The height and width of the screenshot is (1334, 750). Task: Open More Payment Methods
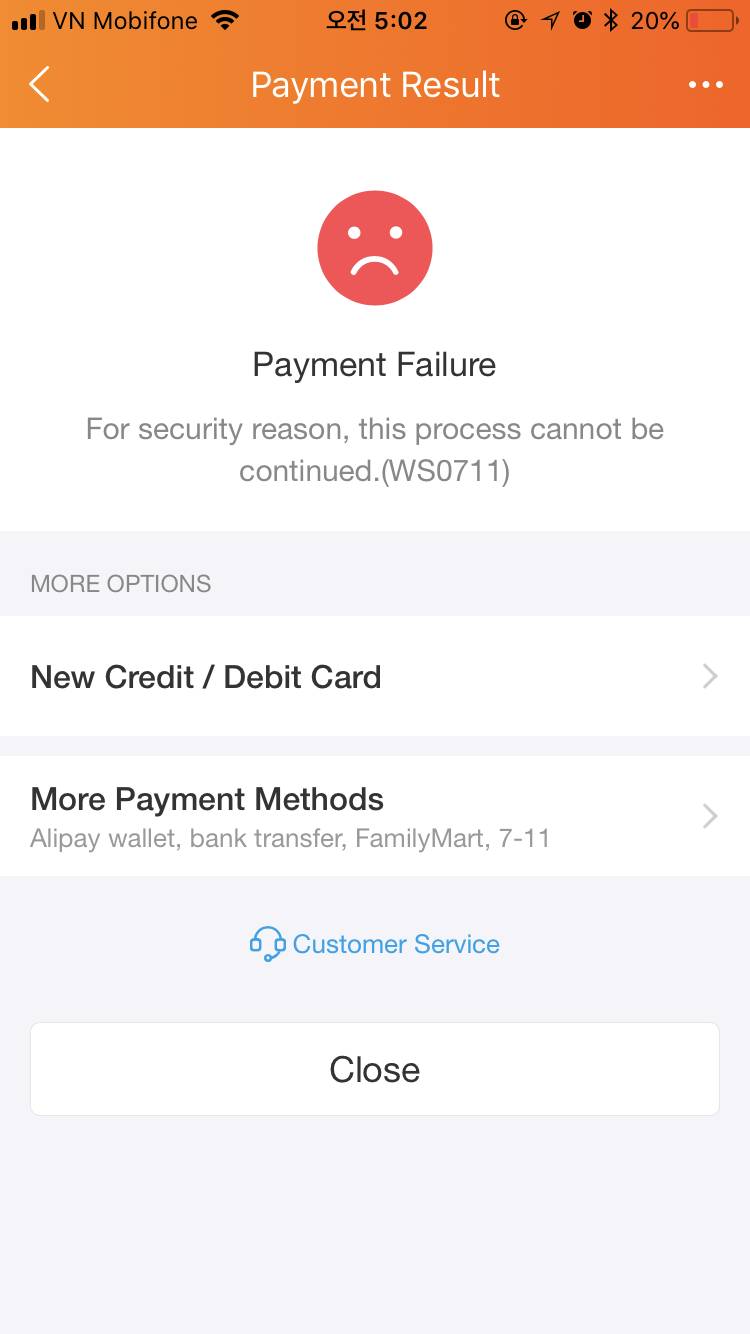[x=375, y=816]
